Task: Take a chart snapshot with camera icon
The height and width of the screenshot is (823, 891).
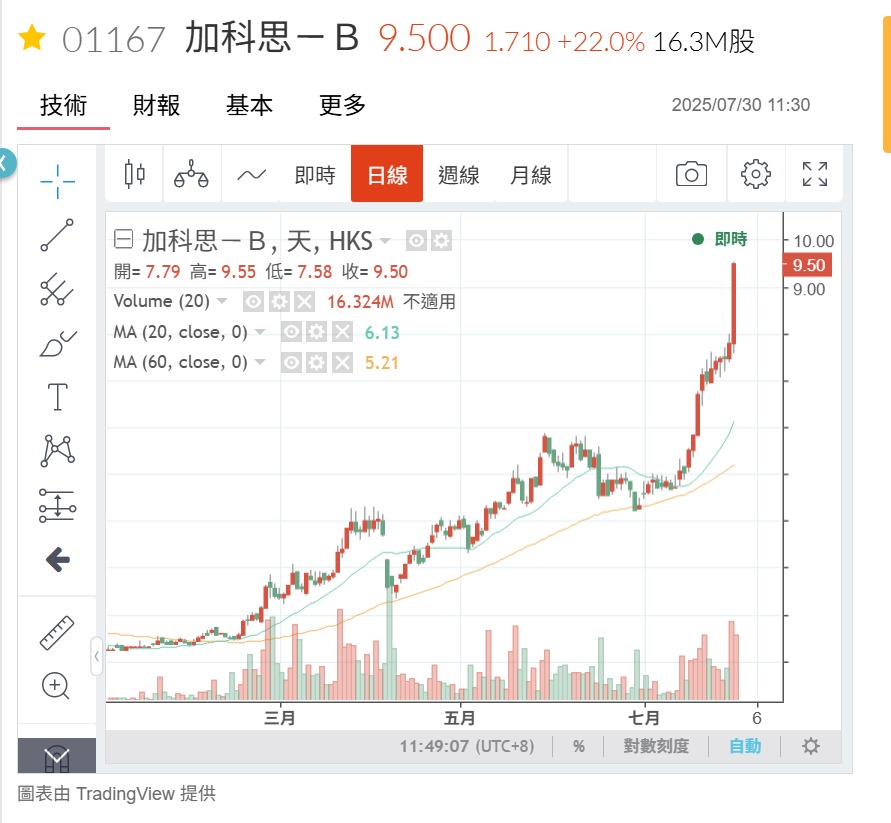Action: [x=691, y=174]
